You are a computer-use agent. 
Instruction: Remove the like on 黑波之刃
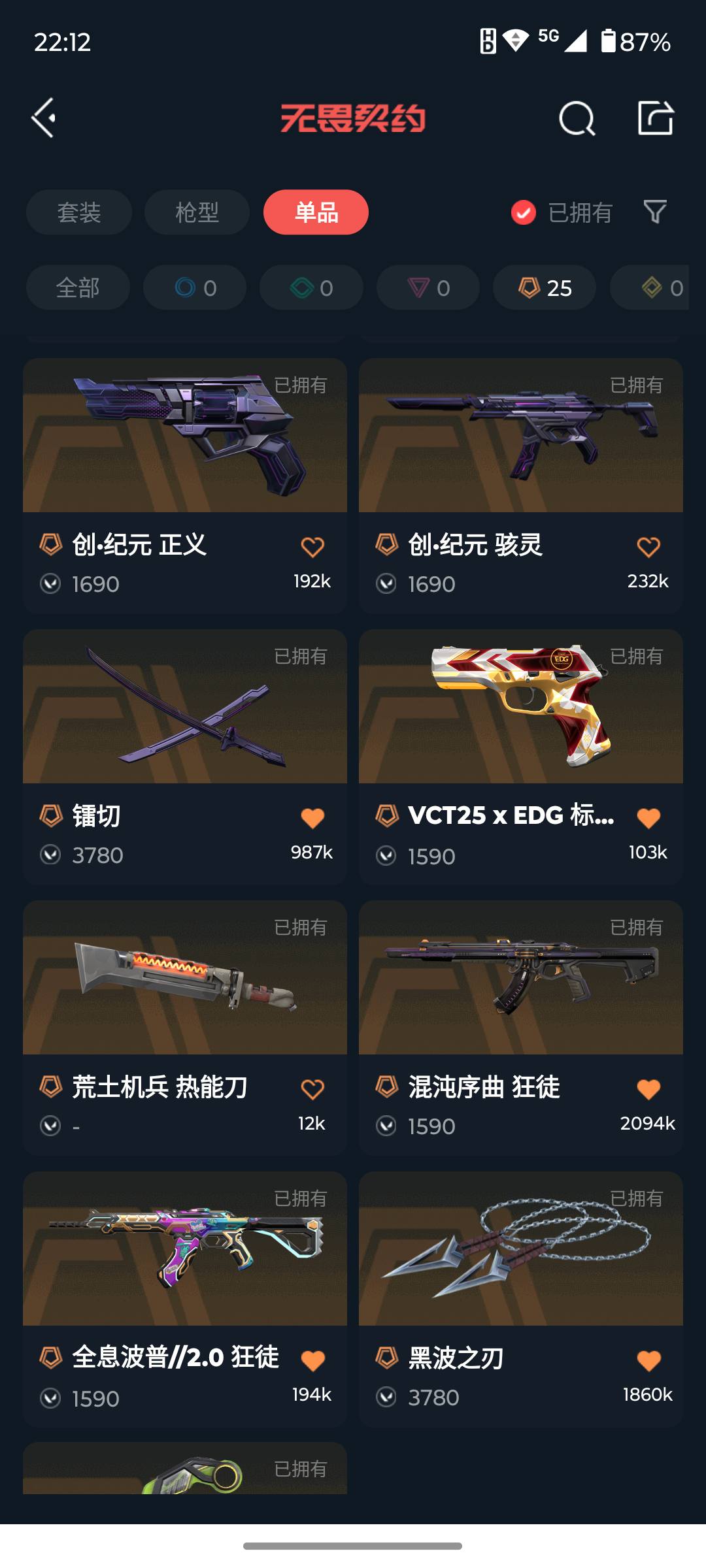pyautogui.click(x=648, y=1360)
